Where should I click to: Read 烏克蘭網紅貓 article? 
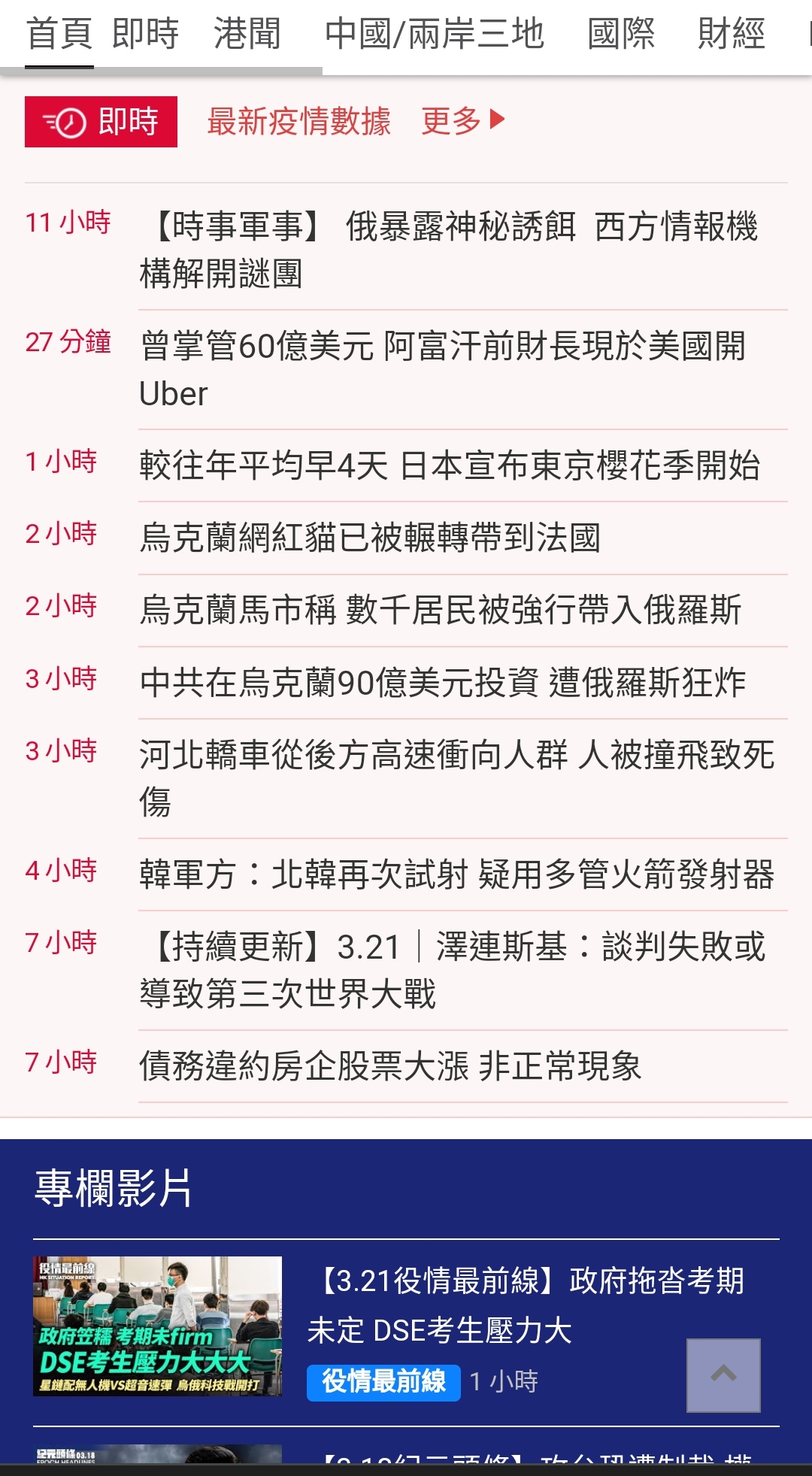pos(370,538)
